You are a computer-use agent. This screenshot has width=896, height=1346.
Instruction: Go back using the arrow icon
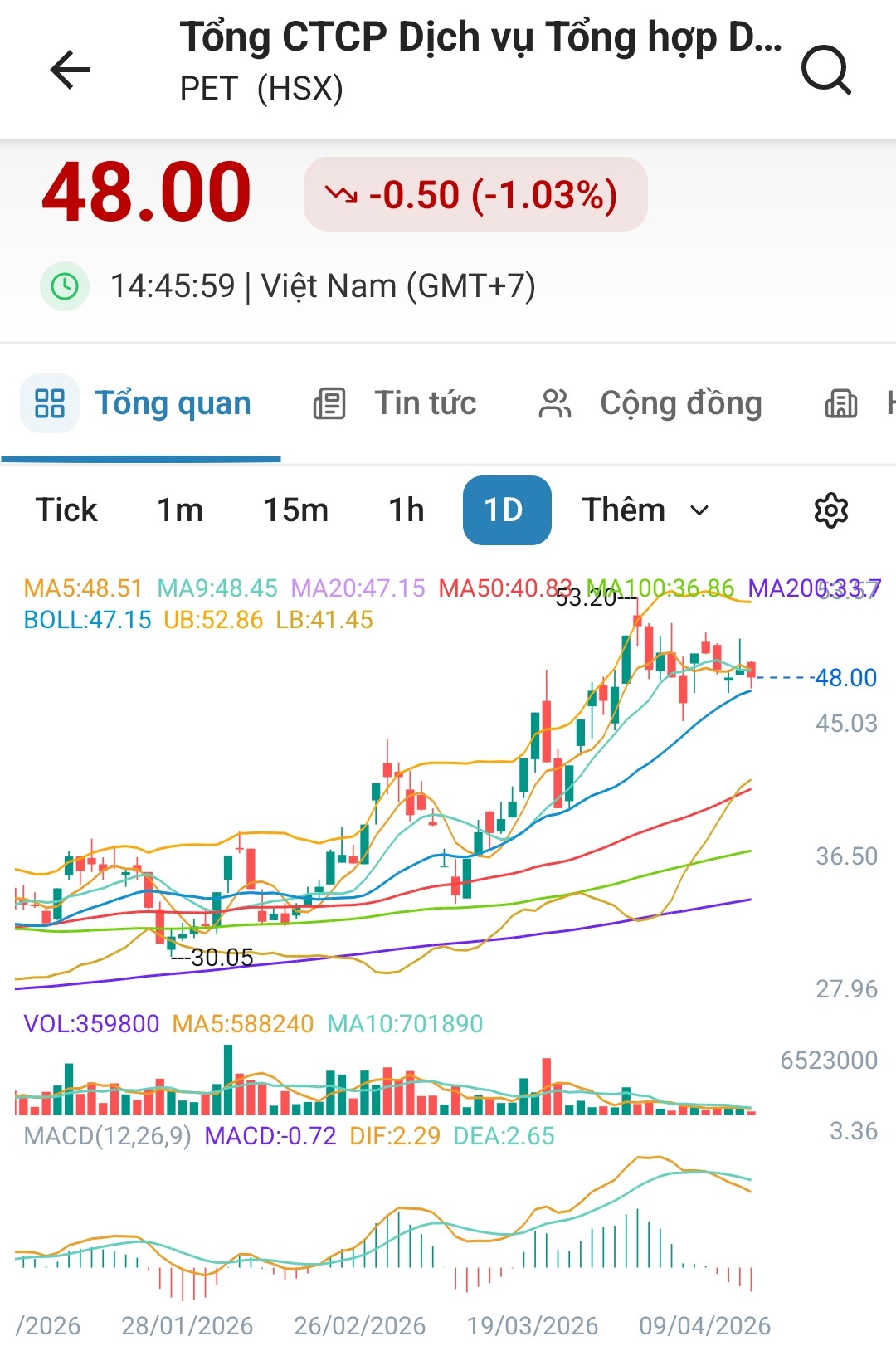pos(70,70)
